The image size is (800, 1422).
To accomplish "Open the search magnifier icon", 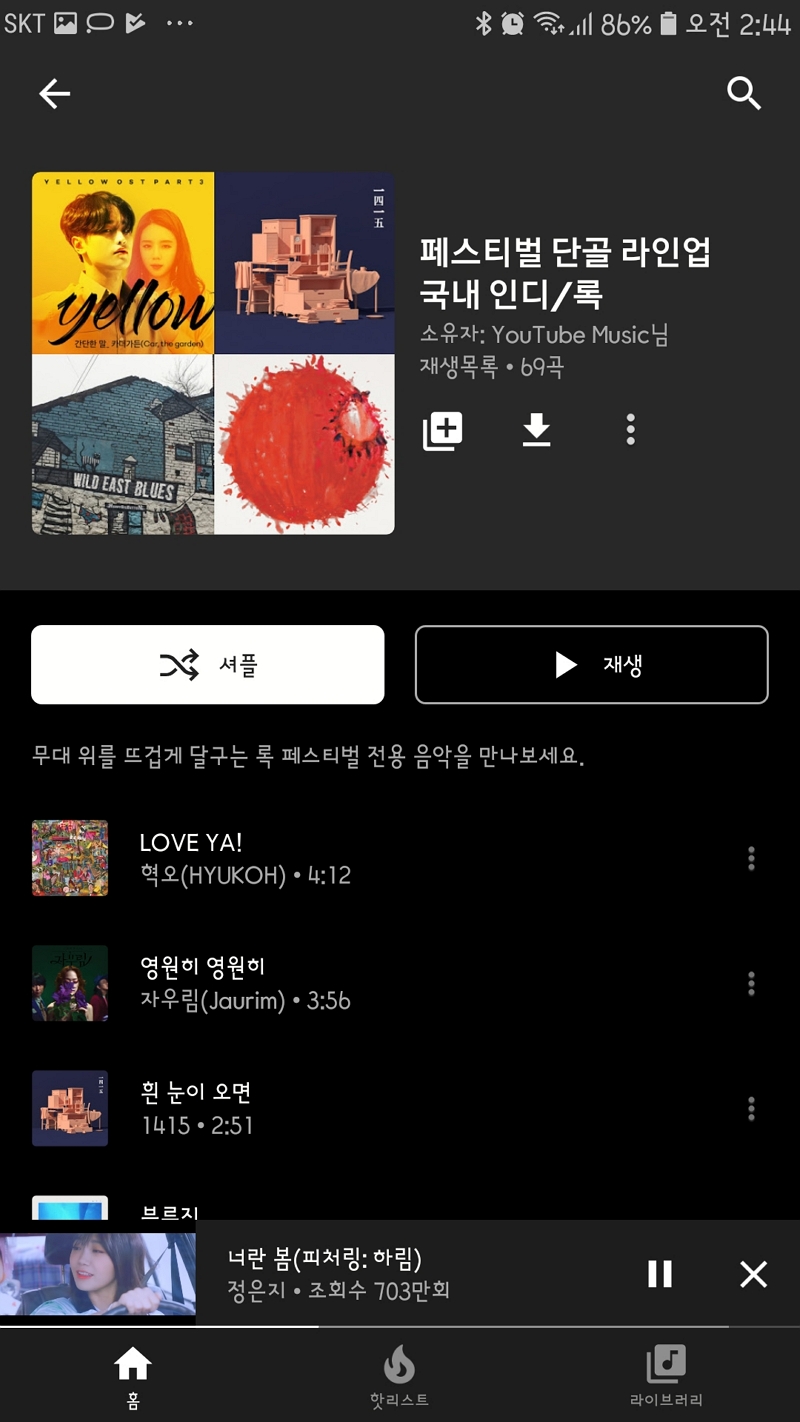I will [744, 94].
